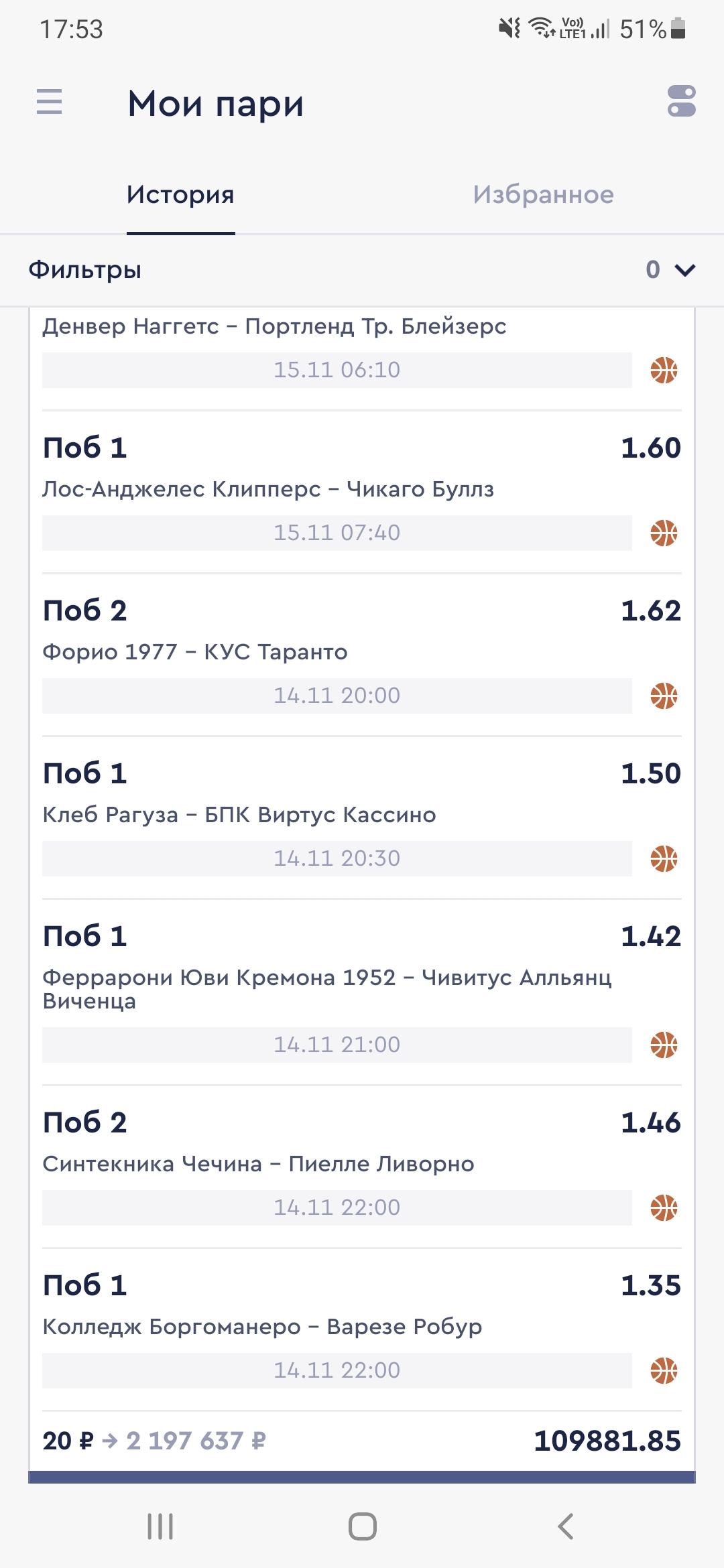Go back with the system back button
The image size is (724, 1568).
pos(565,1526)
